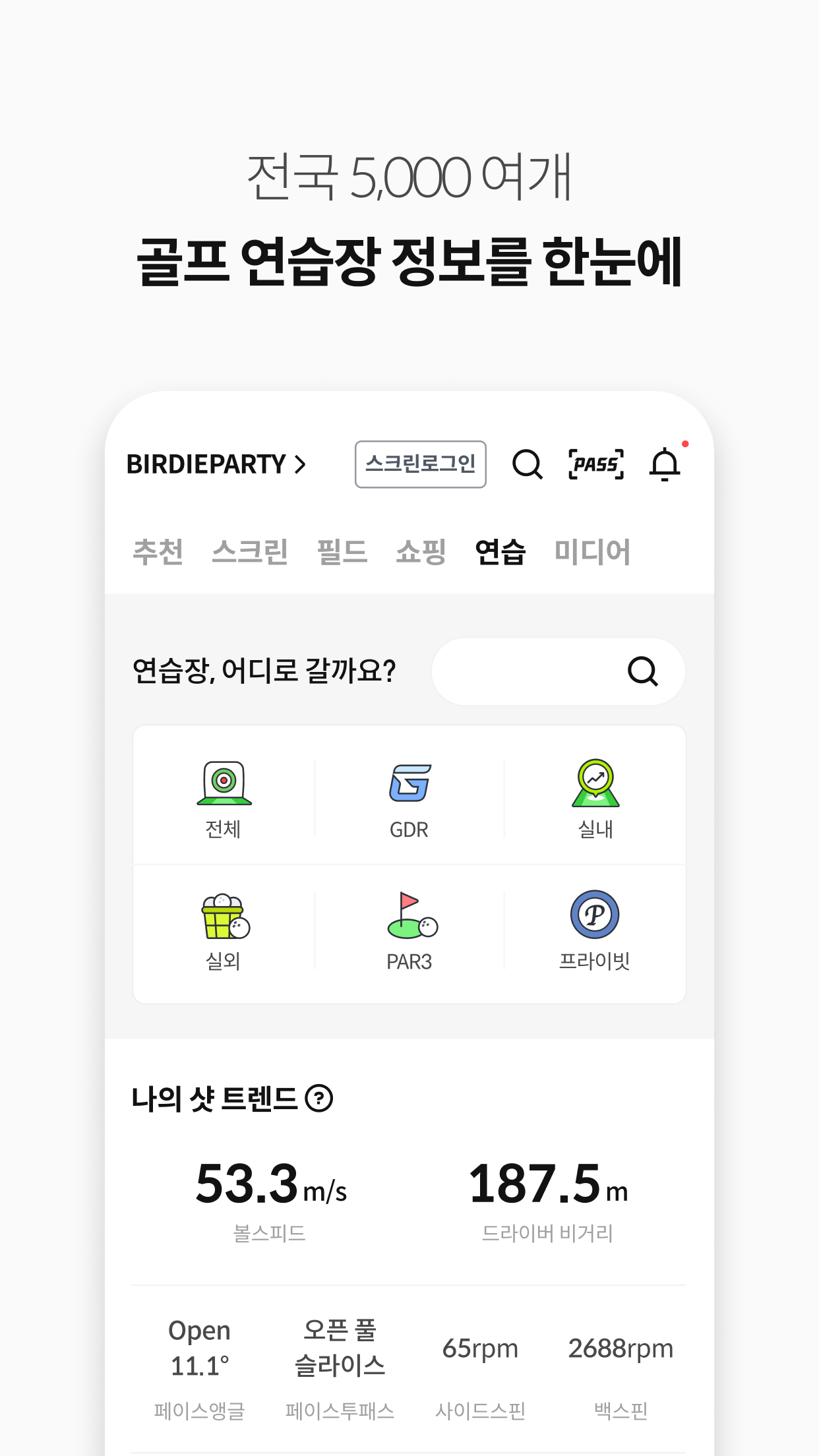Check new notifications via the bell icon
The width and height of the screenshot is (819, 1456).
666,465
